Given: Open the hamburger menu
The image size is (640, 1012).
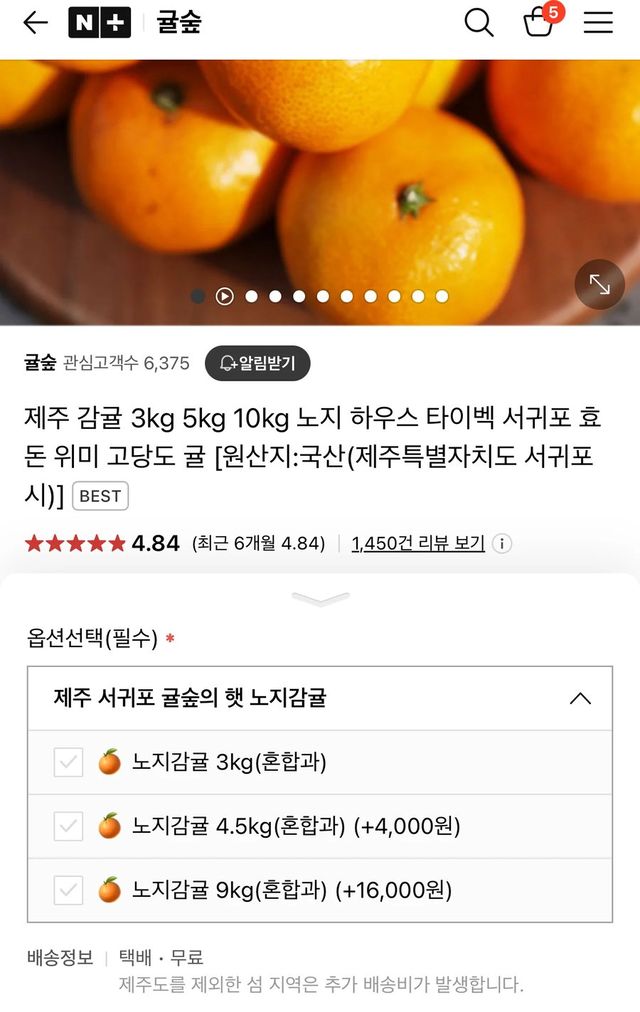Looking at the screenshot, I should coord(598,23).
